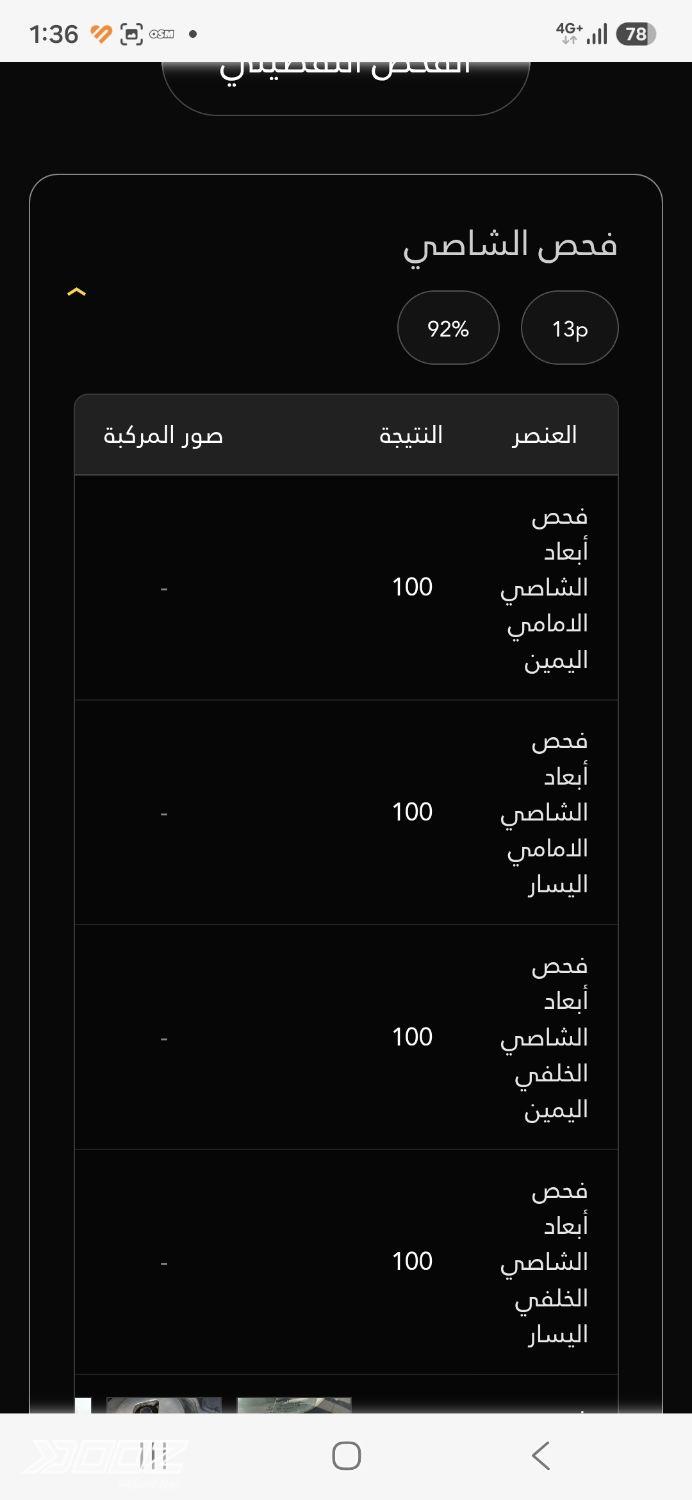Go back using the system back button
692x1500 pixels.
pos(540,1455)
